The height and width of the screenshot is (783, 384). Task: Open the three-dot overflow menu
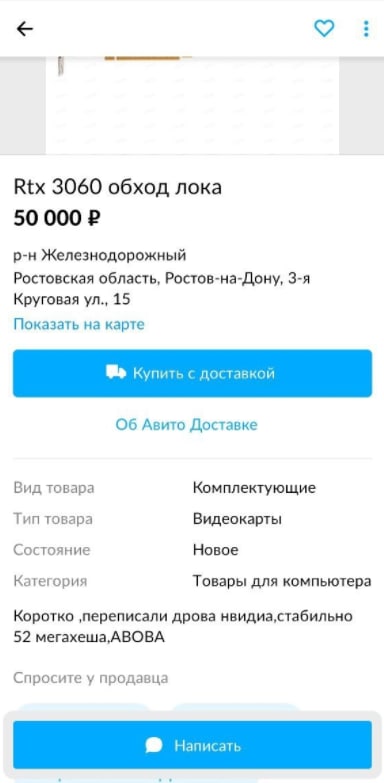pos(366,28)
